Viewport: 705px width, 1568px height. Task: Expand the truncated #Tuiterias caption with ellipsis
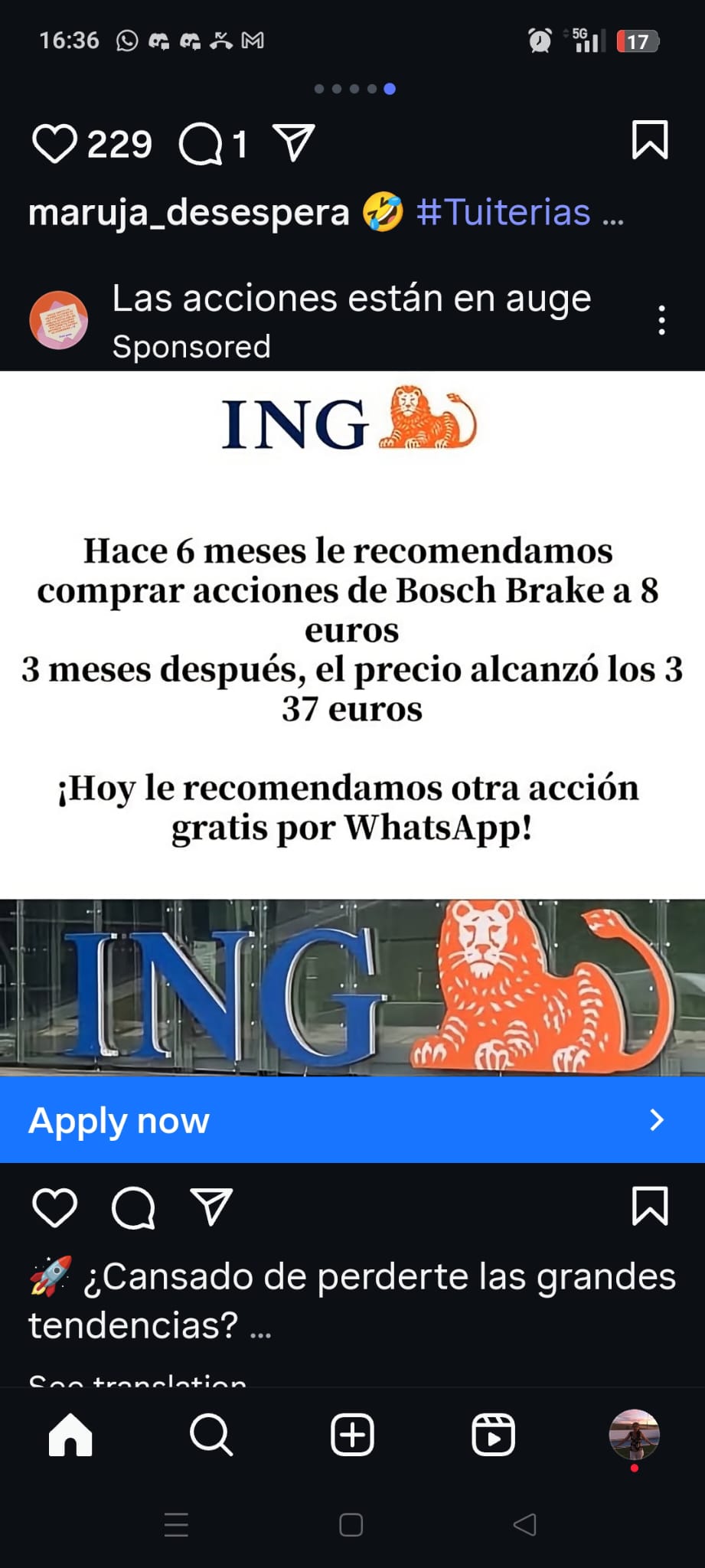pos(612,214)
